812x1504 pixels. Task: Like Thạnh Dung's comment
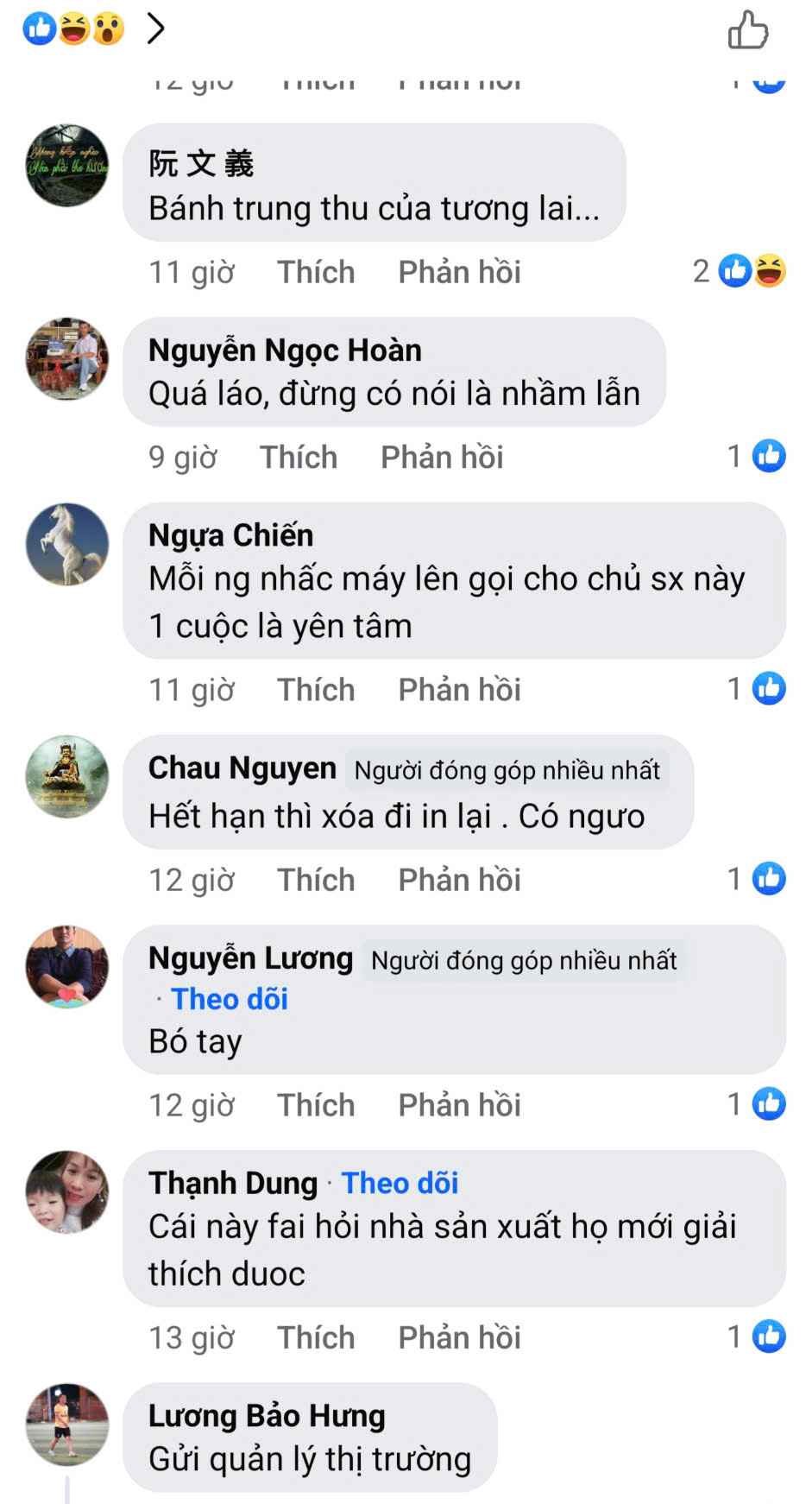click(x=315, y=1337)
